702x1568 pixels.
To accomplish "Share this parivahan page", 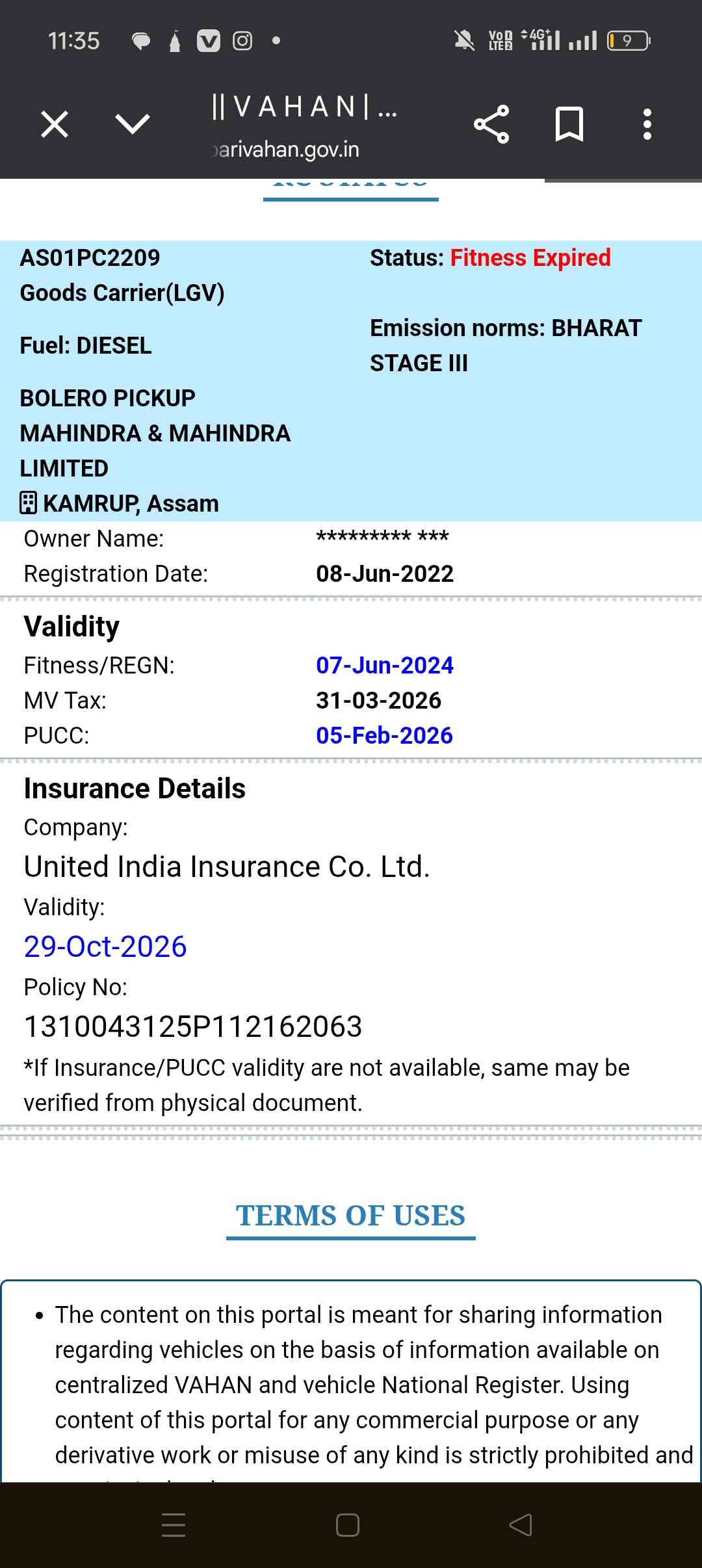I will [x=491, y=124].
